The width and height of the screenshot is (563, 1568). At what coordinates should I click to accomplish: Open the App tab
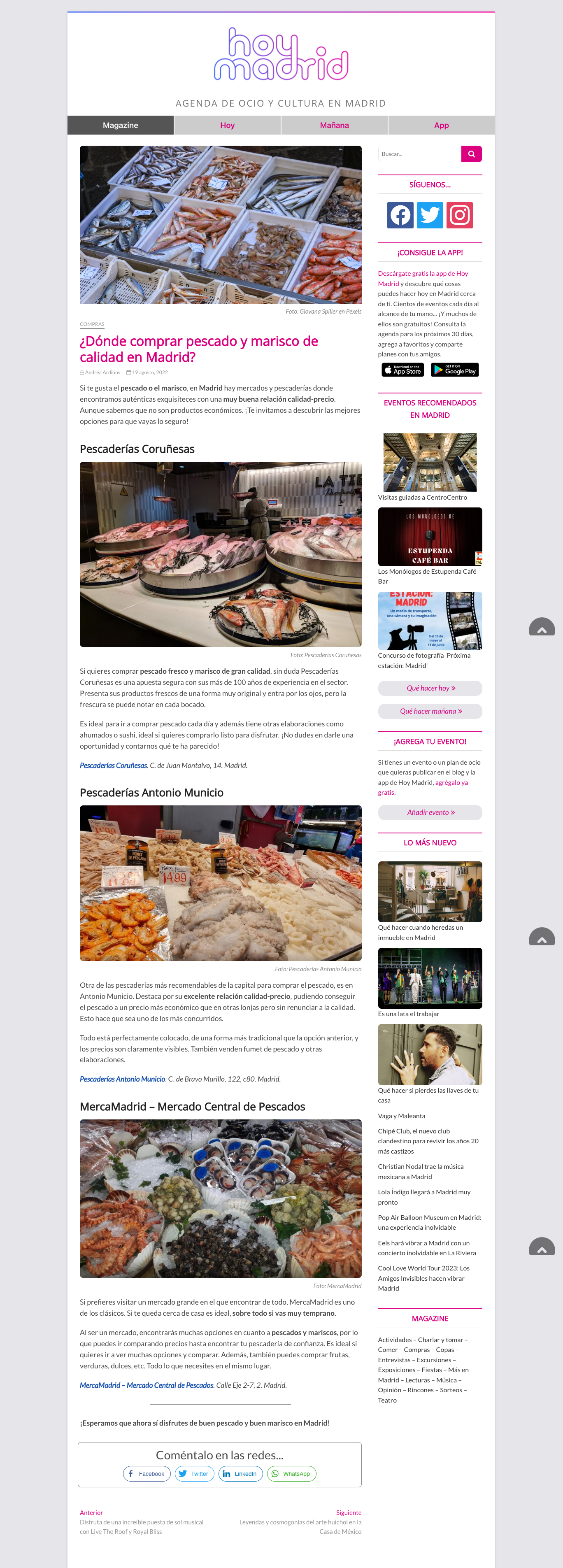point(441,126)
